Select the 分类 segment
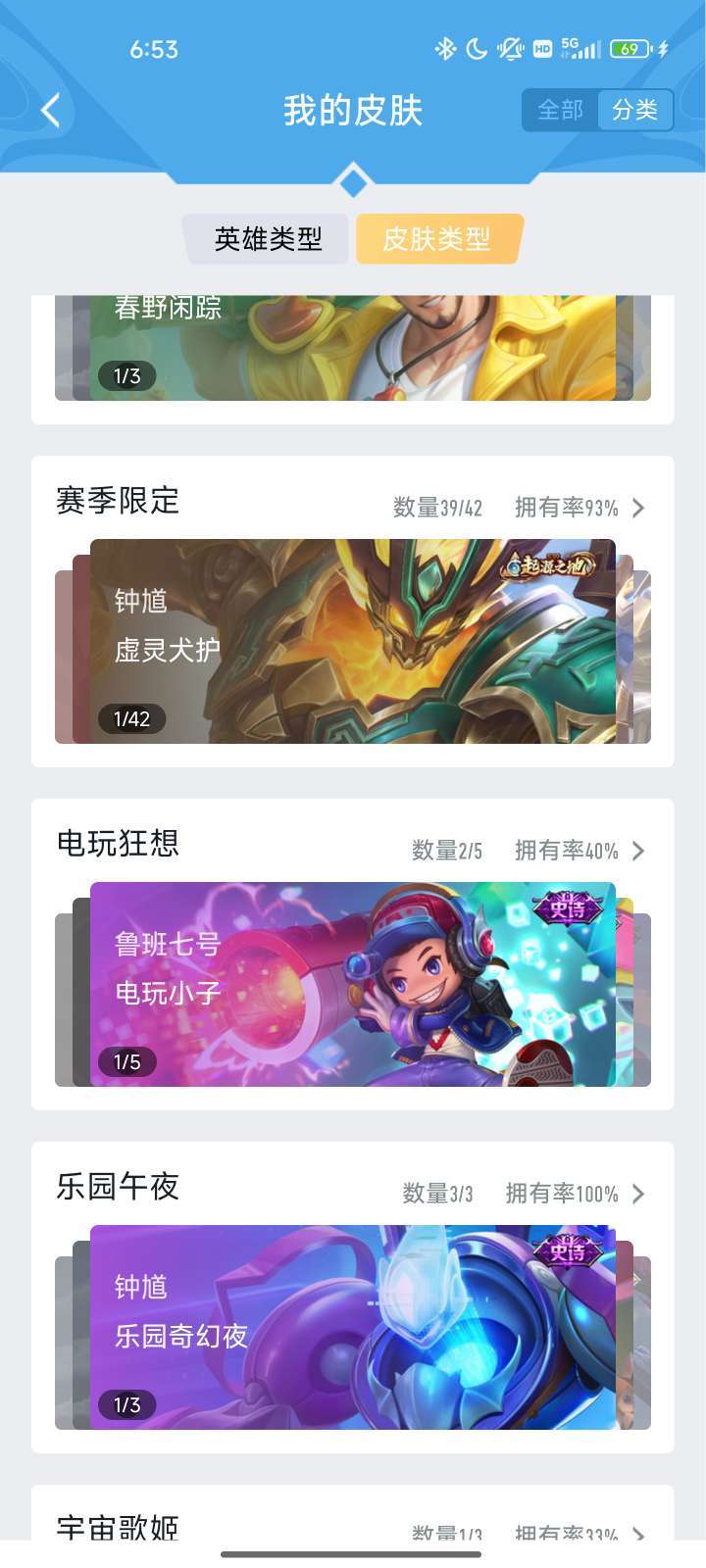This screenshot has width=706, height=1568. [634, 110]
